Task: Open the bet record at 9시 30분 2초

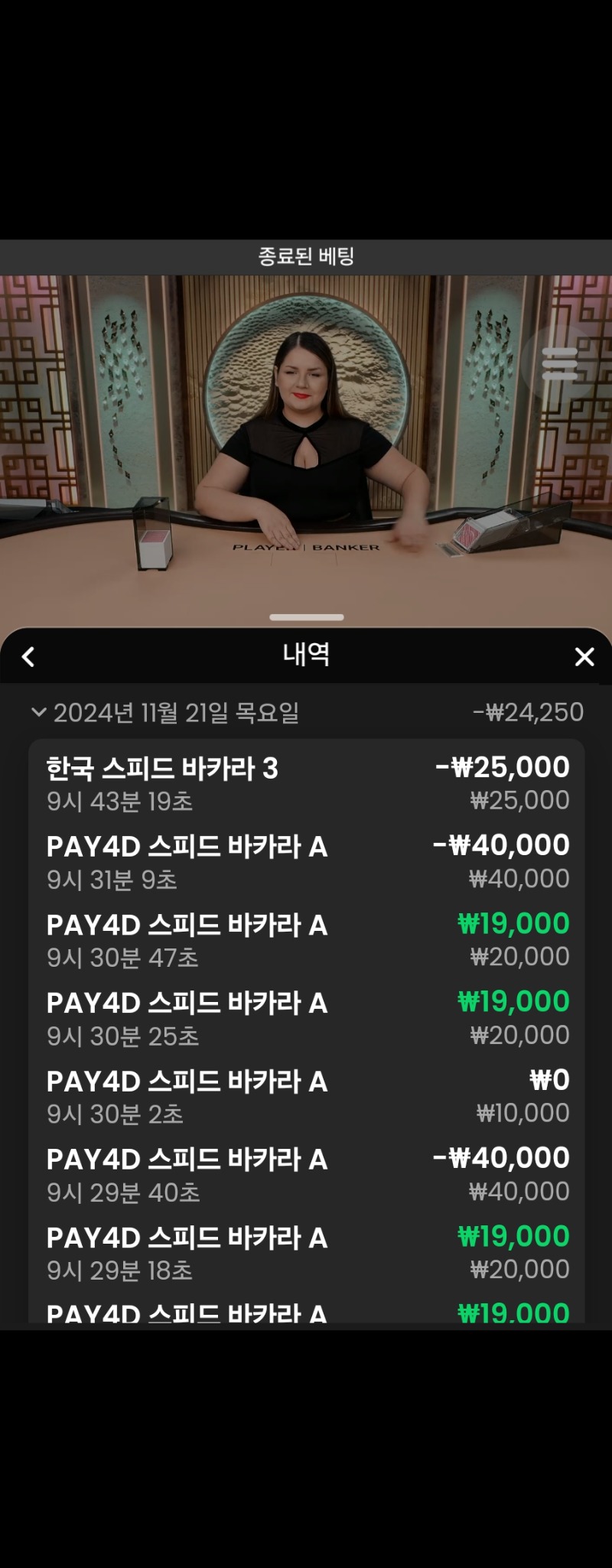Action: (x=306, y=1096)
